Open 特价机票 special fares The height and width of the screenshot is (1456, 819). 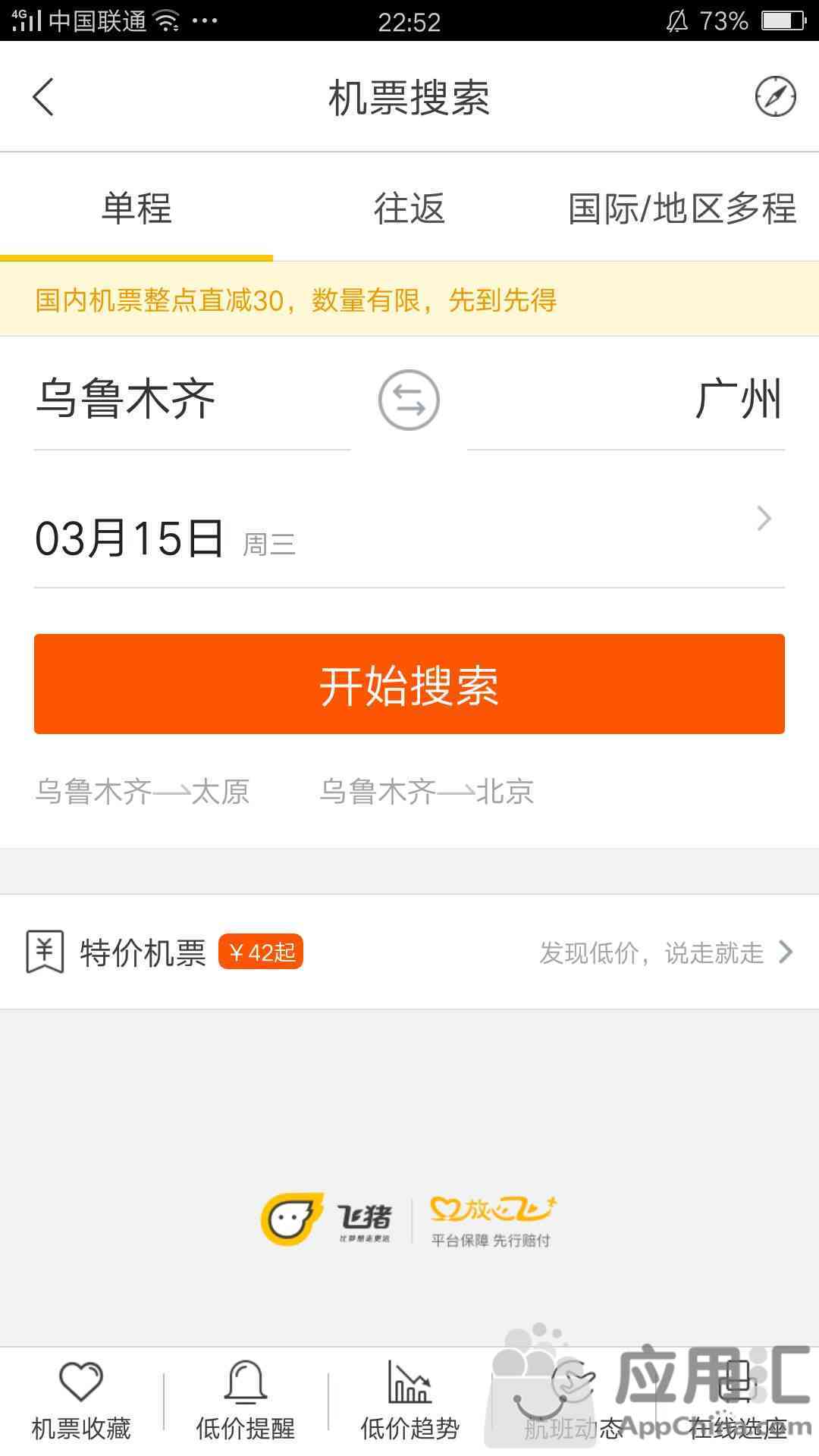pos(409,952)
